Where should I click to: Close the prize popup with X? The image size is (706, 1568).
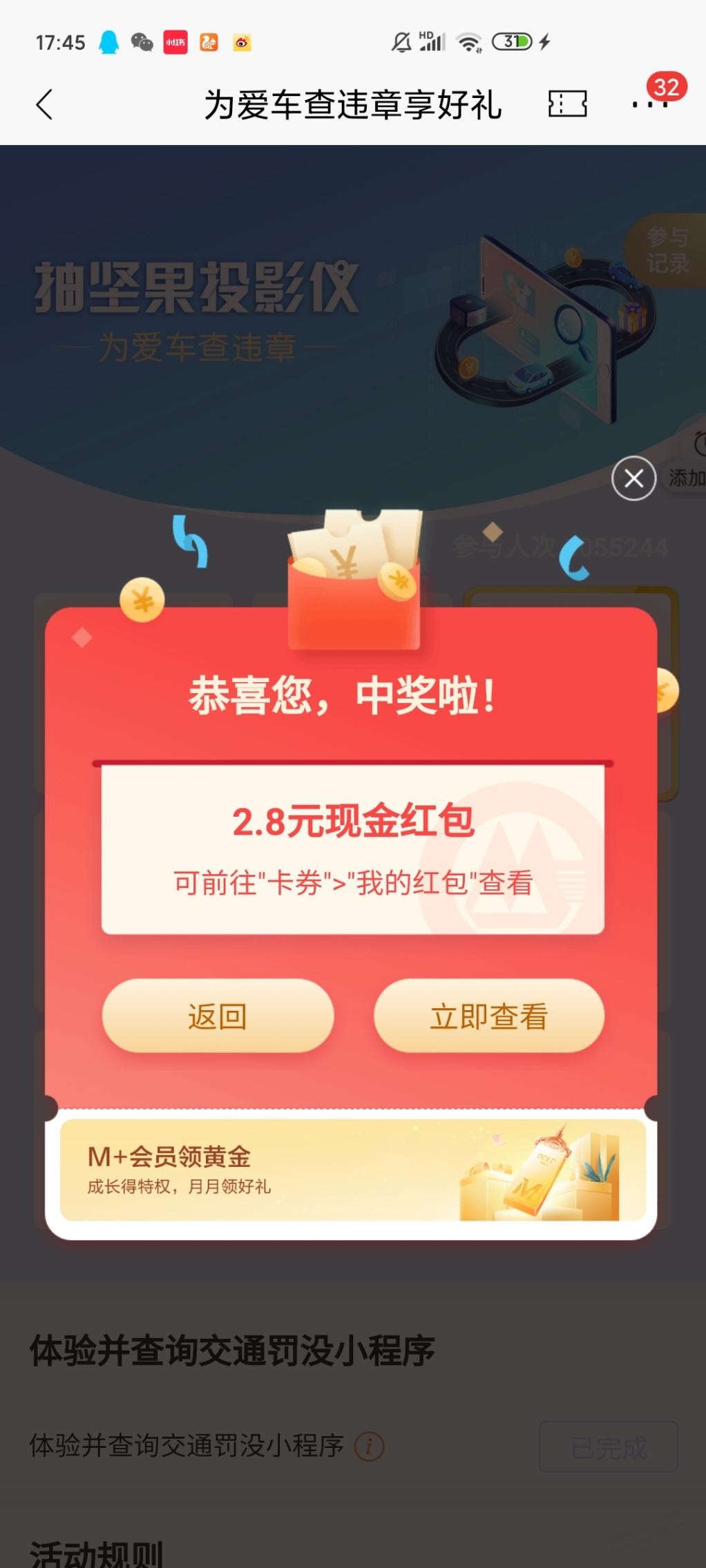pyautogui.click(x=633, y=478)
